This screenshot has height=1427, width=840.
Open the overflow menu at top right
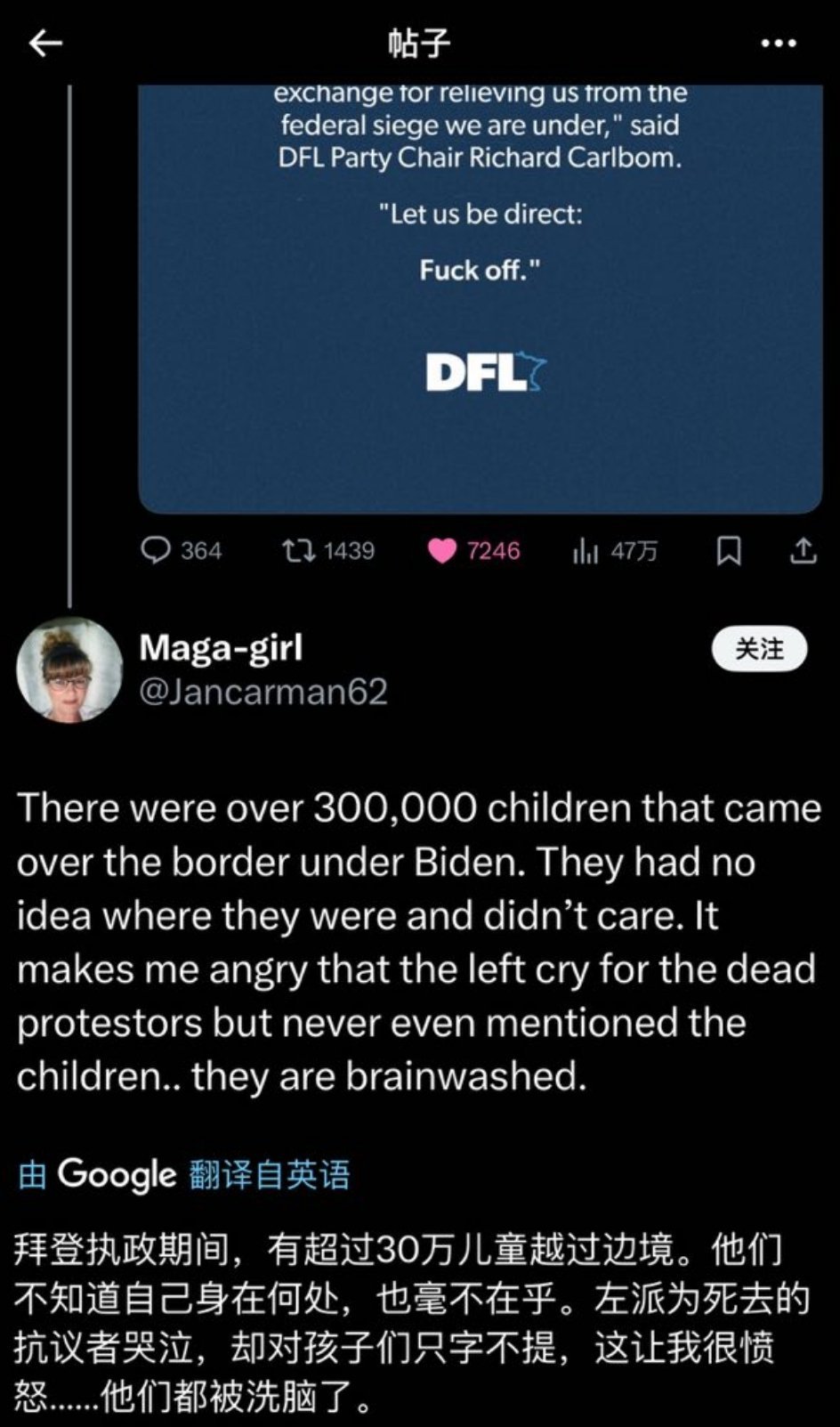[779, 43]
